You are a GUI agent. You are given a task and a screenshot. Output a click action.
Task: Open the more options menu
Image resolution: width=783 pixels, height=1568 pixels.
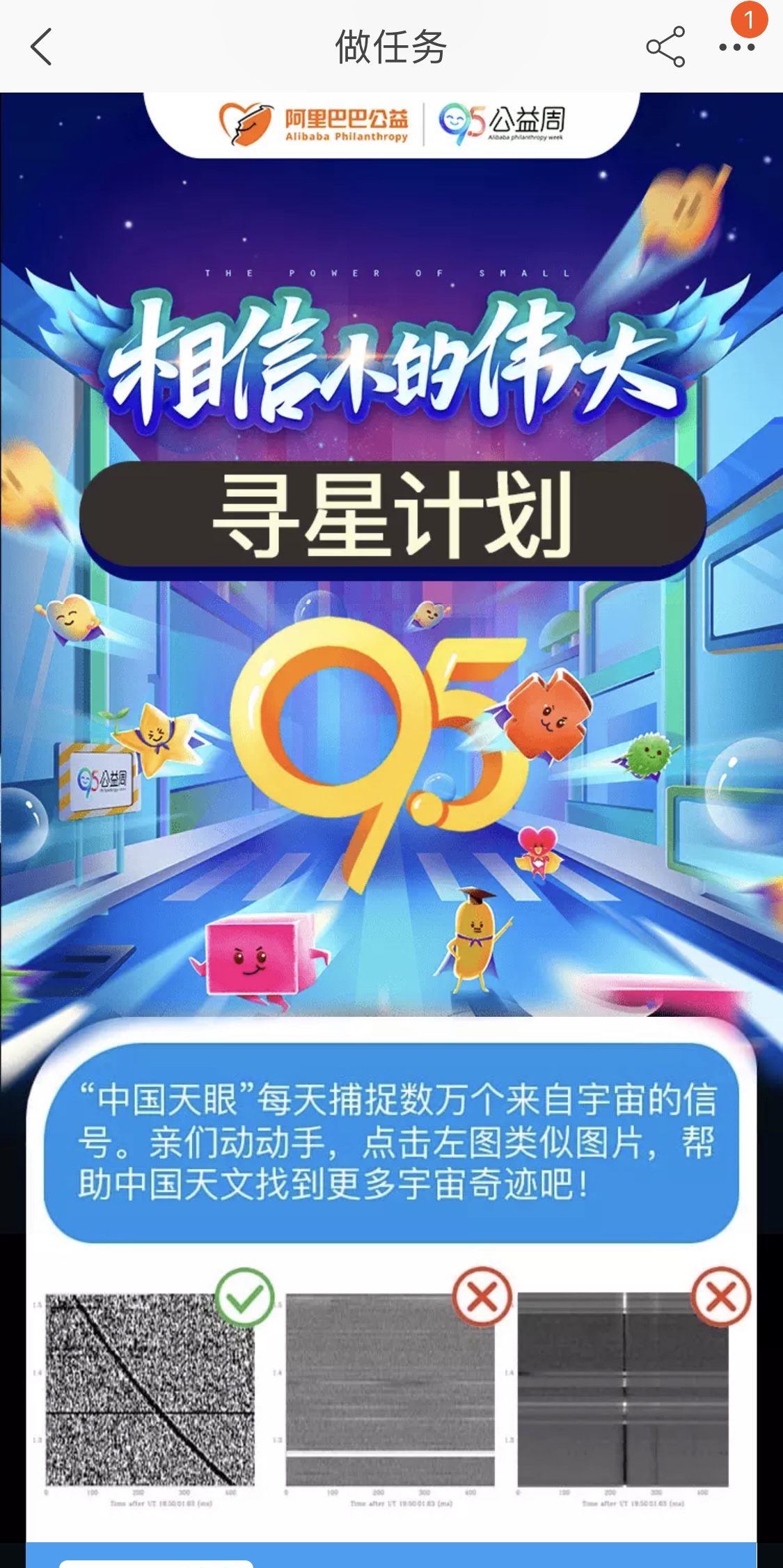pyautogui.click(x=736, y=47)
